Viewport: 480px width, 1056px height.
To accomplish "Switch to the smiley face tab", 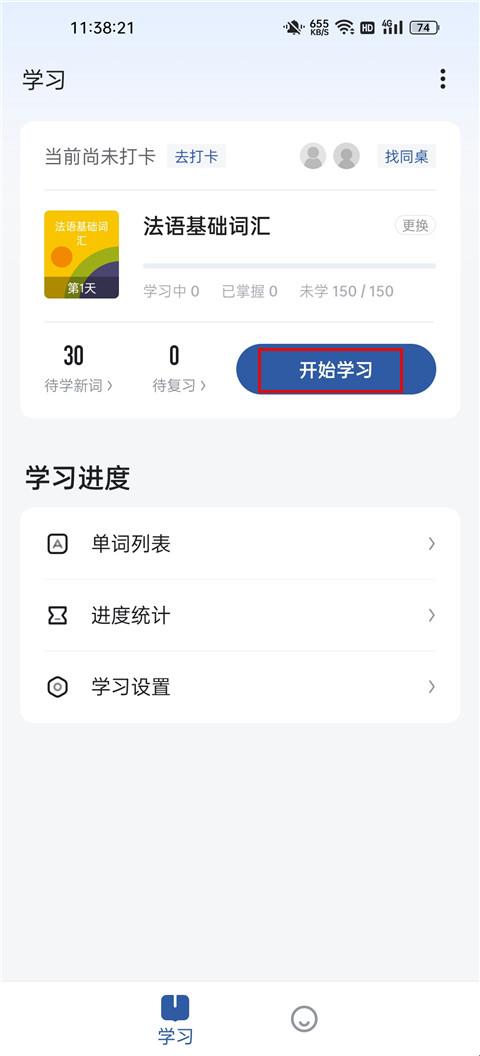I will coord(304,1019).
